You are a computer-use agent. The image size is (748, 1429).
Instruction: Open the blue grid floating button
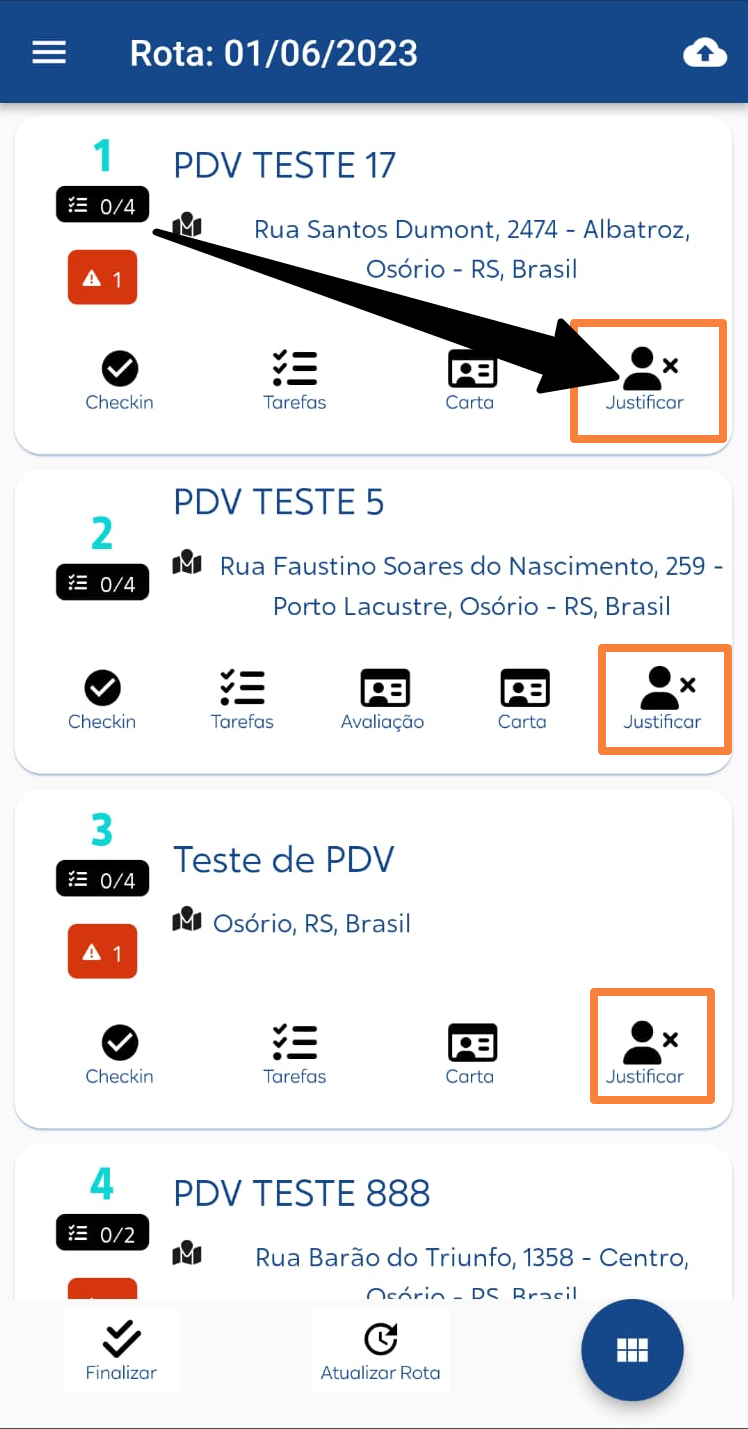[x=632, y=1350]
